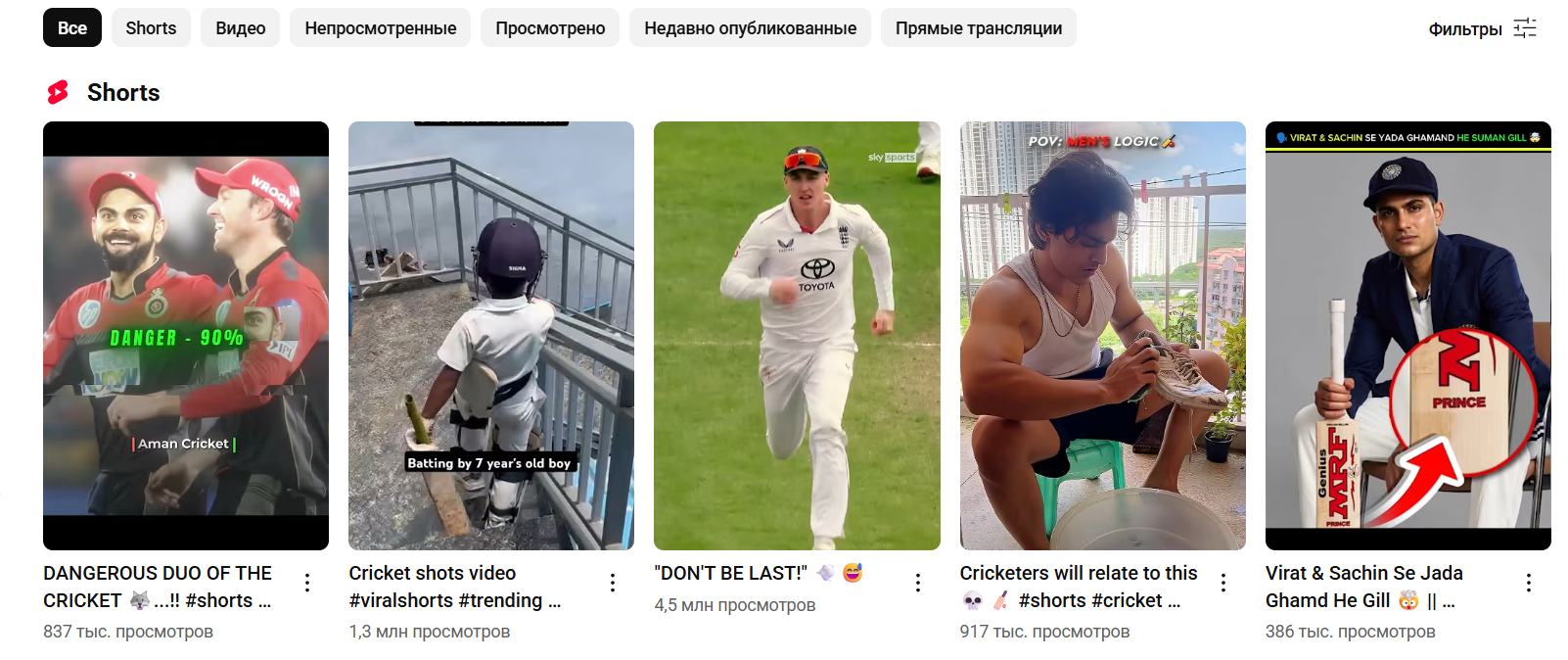Open more options for Cricket shots video
The height and width of the screenshot is (660, 1568).
click(x=613, y=583)
